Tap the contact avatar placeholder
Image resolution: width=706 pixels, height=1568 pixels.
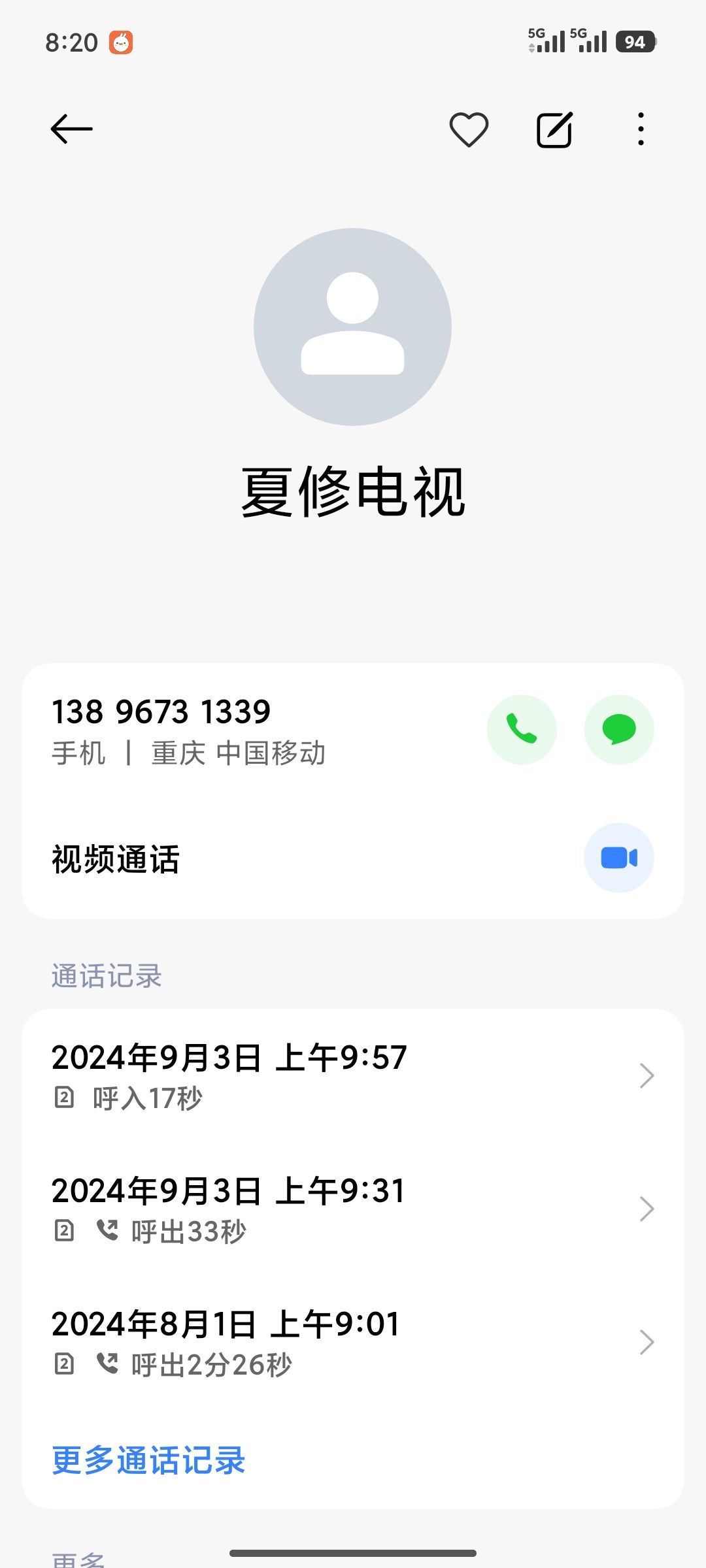(352, 327)
